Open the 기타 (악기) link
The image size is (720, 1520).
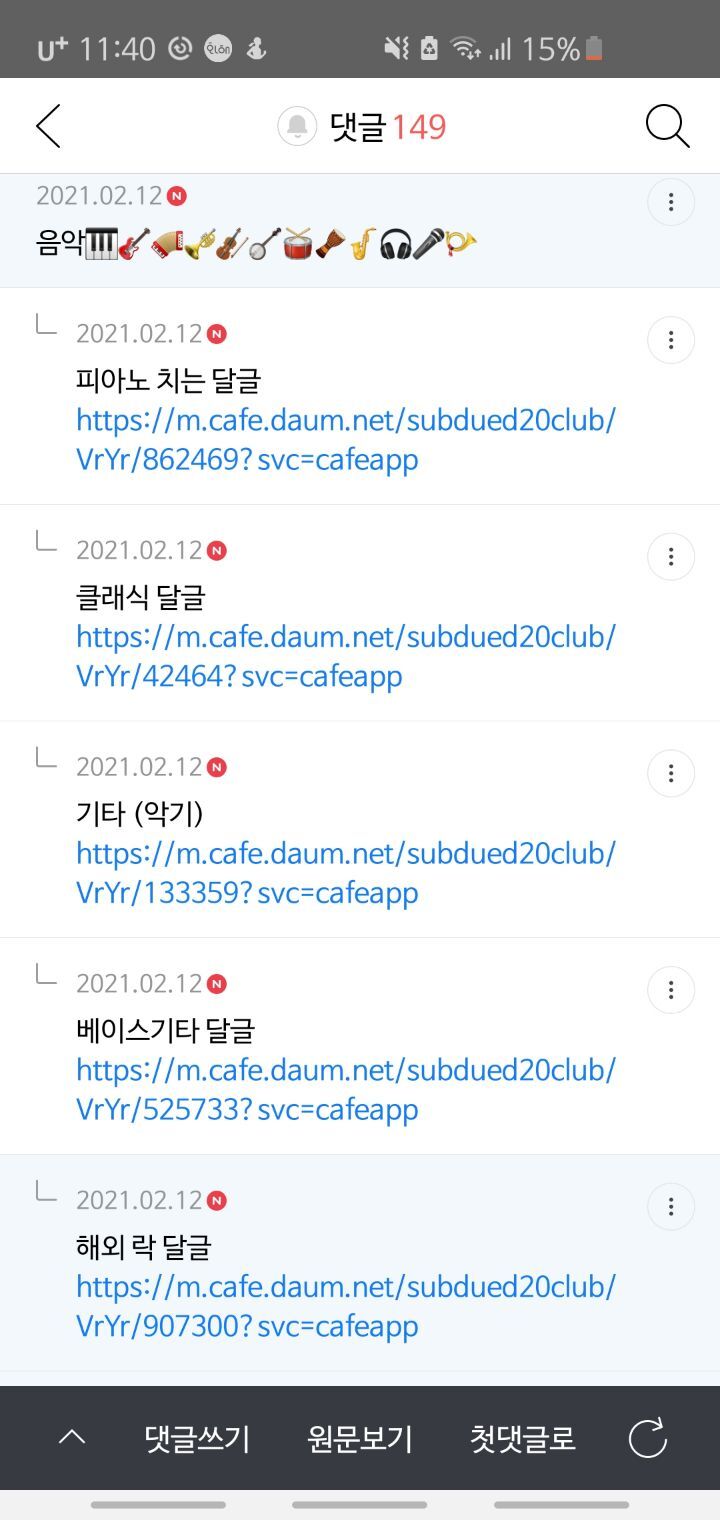(345, 873)
